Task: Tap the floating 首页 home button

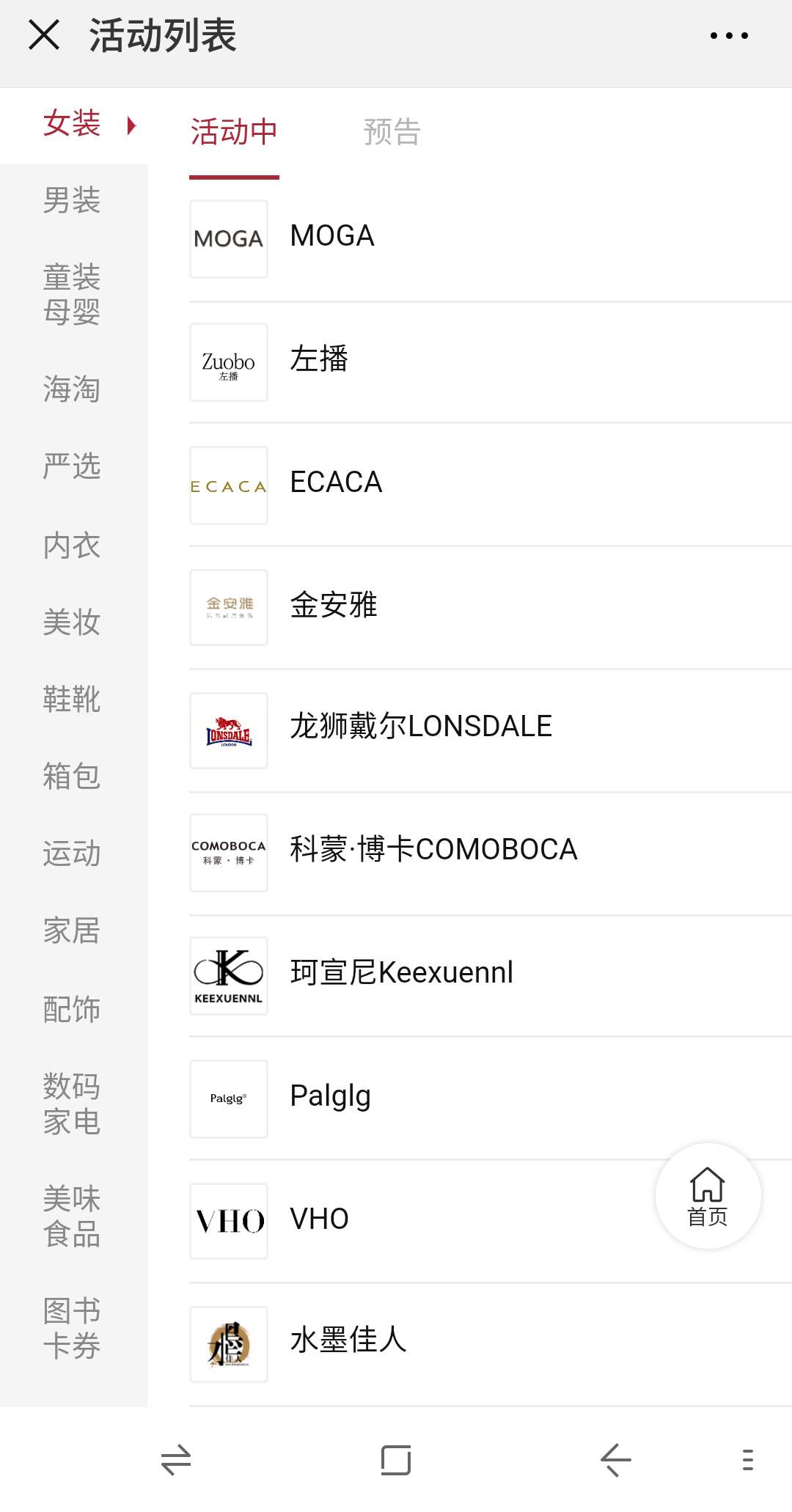Action: [708, 1196]
